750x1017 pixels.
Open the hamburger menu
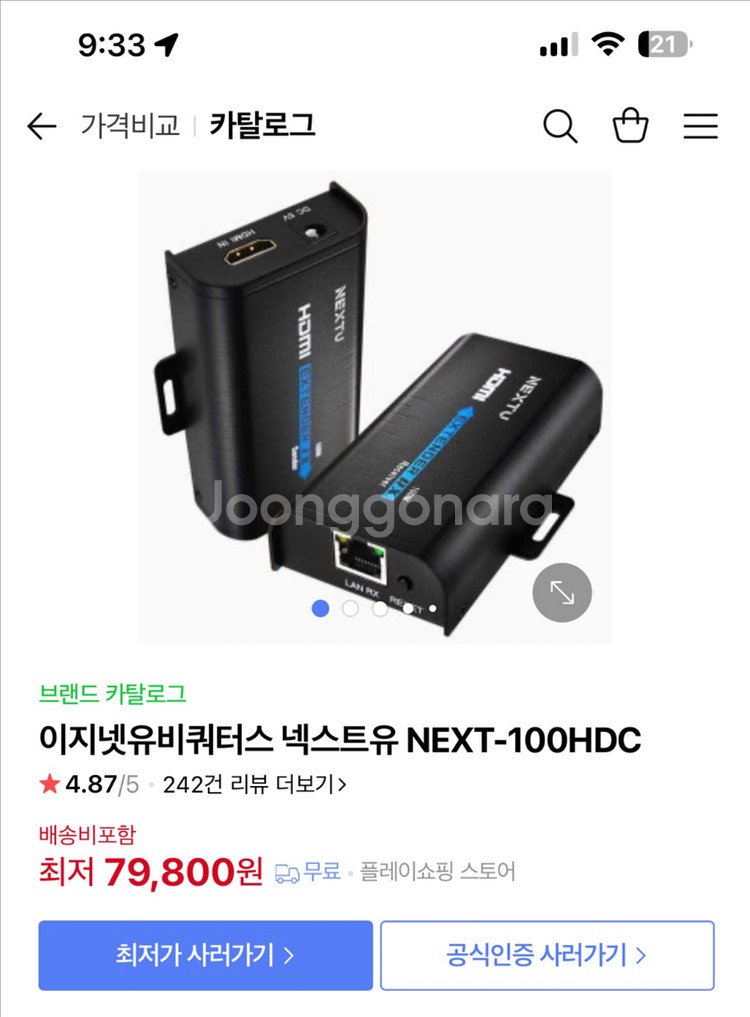point(700,127)
